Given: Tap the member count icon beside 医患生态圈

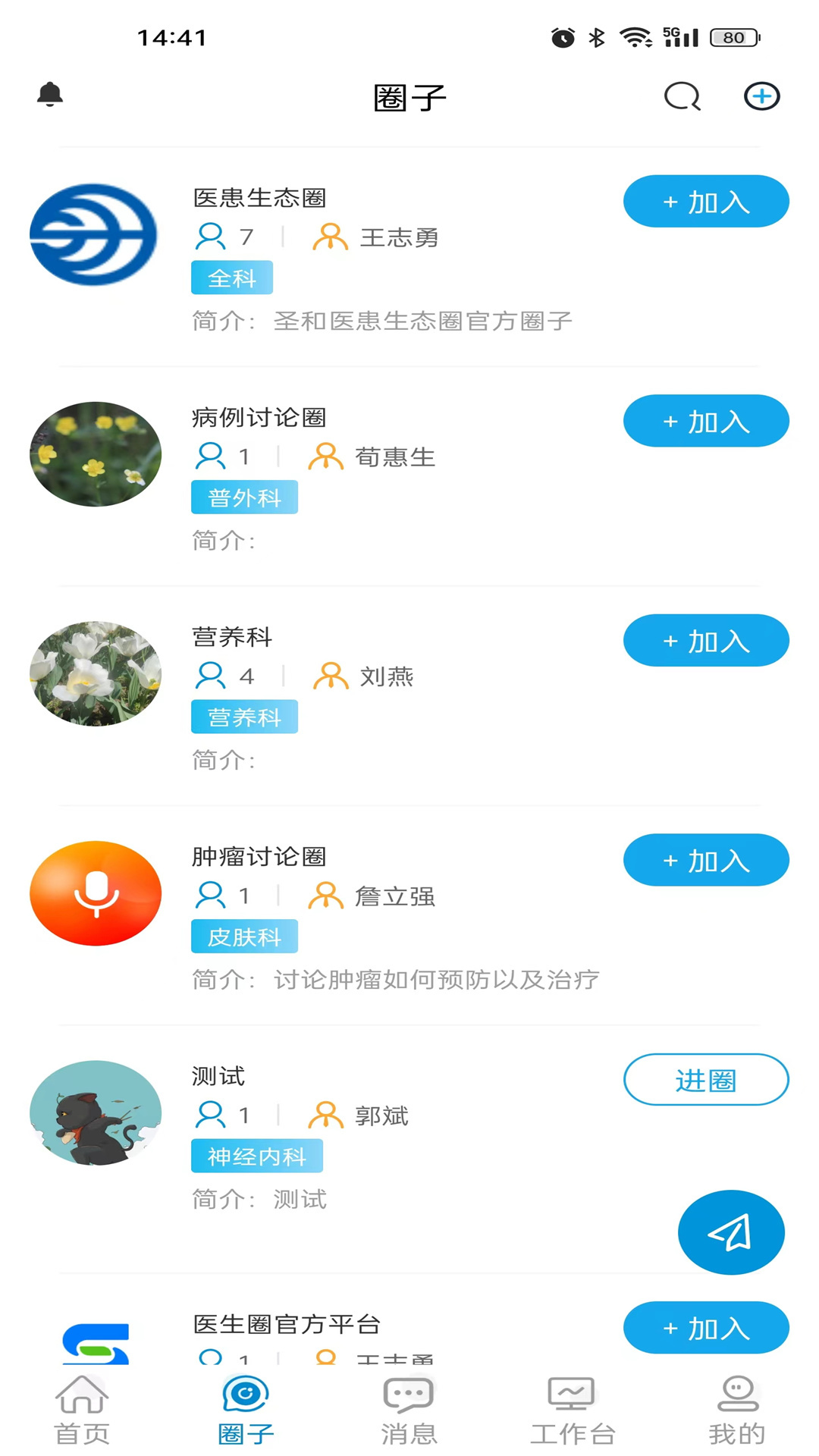Looking at the screenshot, I should pyautogui.click(x=209, y=237).
